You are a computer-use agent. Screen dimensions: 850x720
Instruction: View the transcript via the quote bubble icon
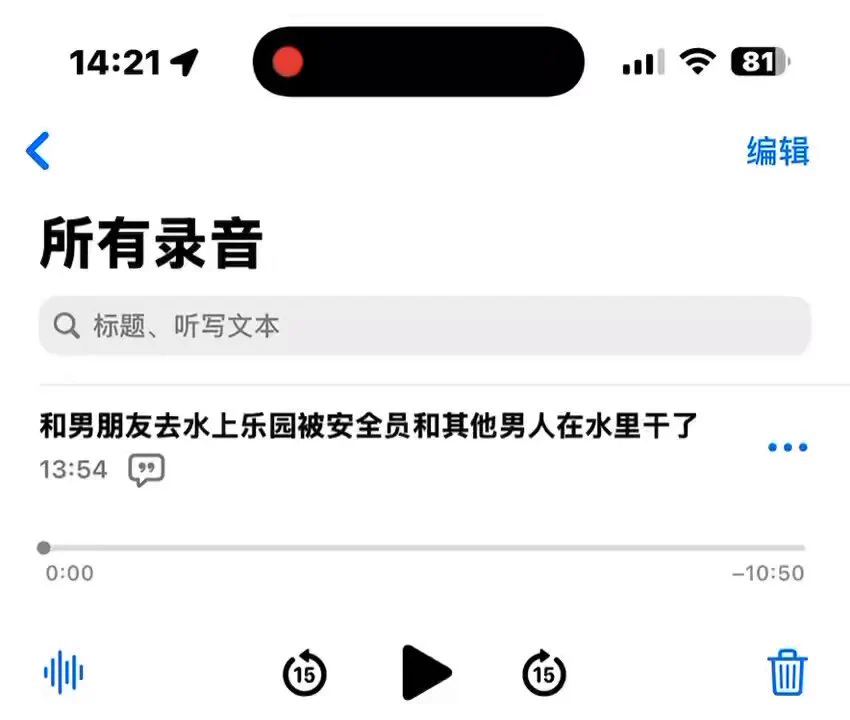(146, 469)
